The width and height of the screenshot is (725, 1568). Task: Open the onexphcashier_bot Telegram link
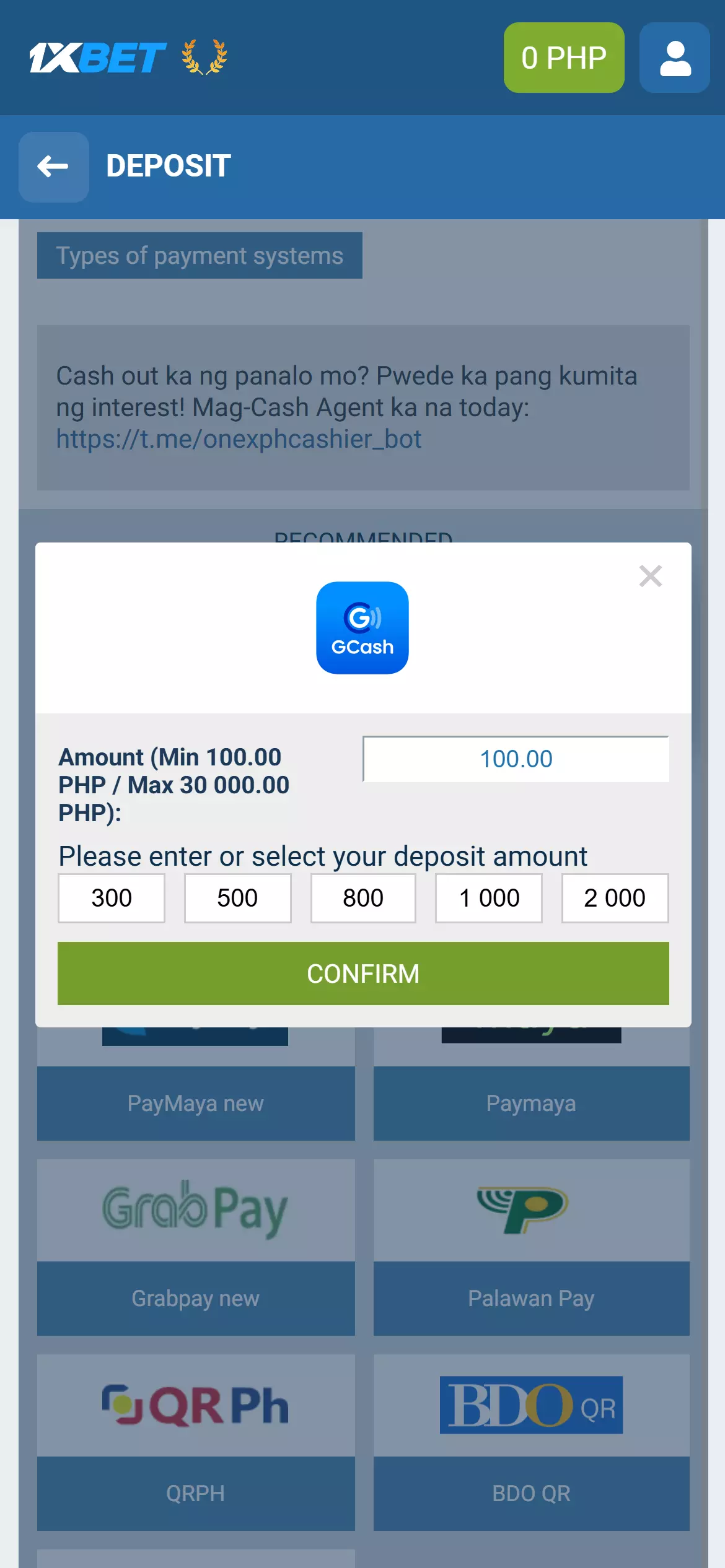coord(239,439)
